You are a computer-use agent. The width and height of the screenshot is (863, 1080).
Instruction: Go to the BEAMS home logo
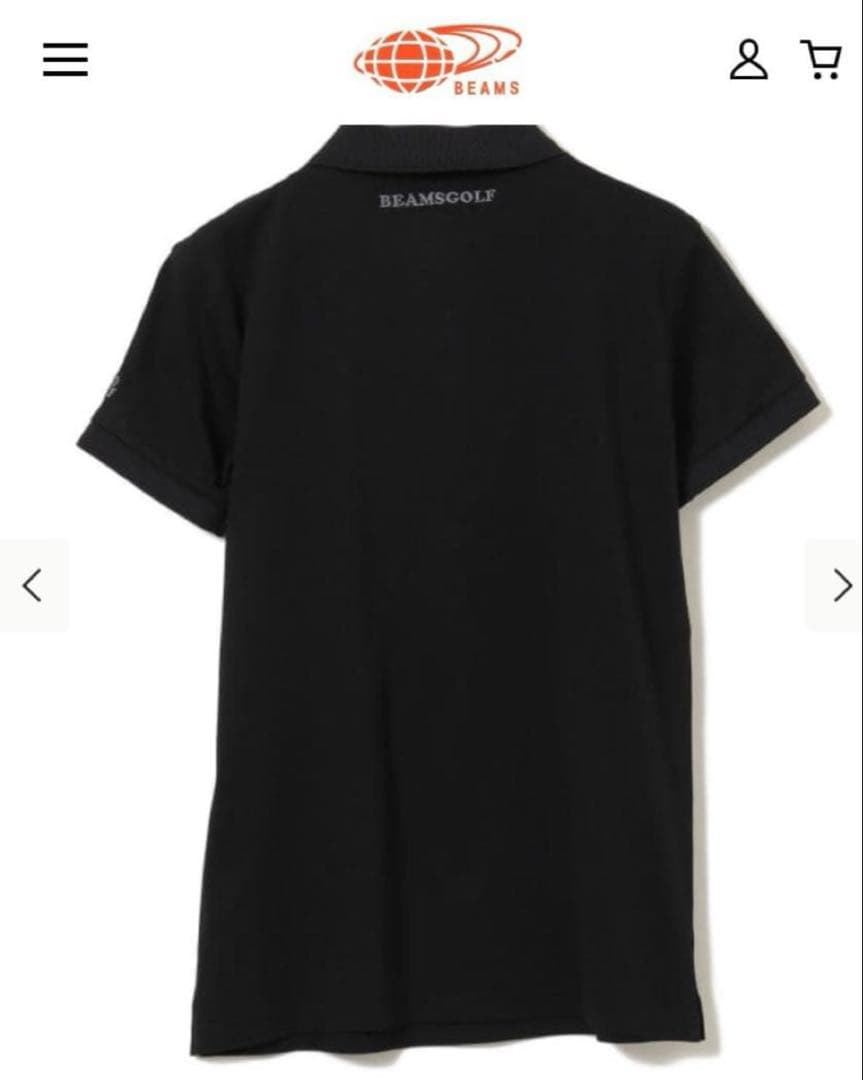(437, 60)
